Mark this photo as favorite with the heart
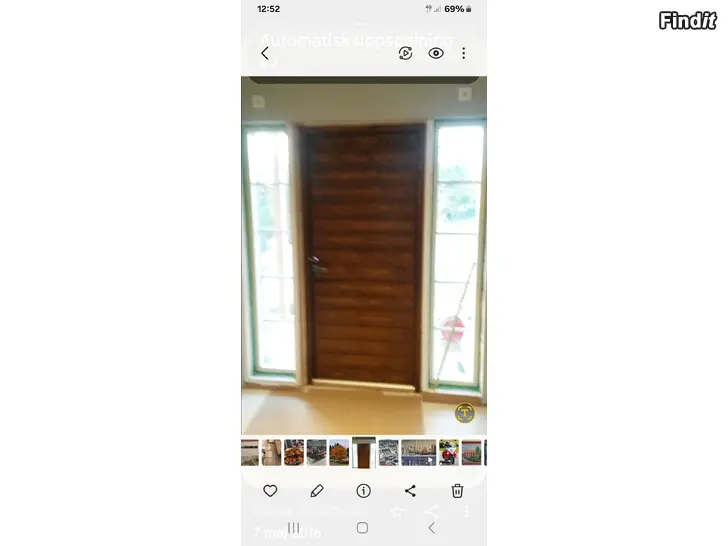 click(x=270, y=491)
